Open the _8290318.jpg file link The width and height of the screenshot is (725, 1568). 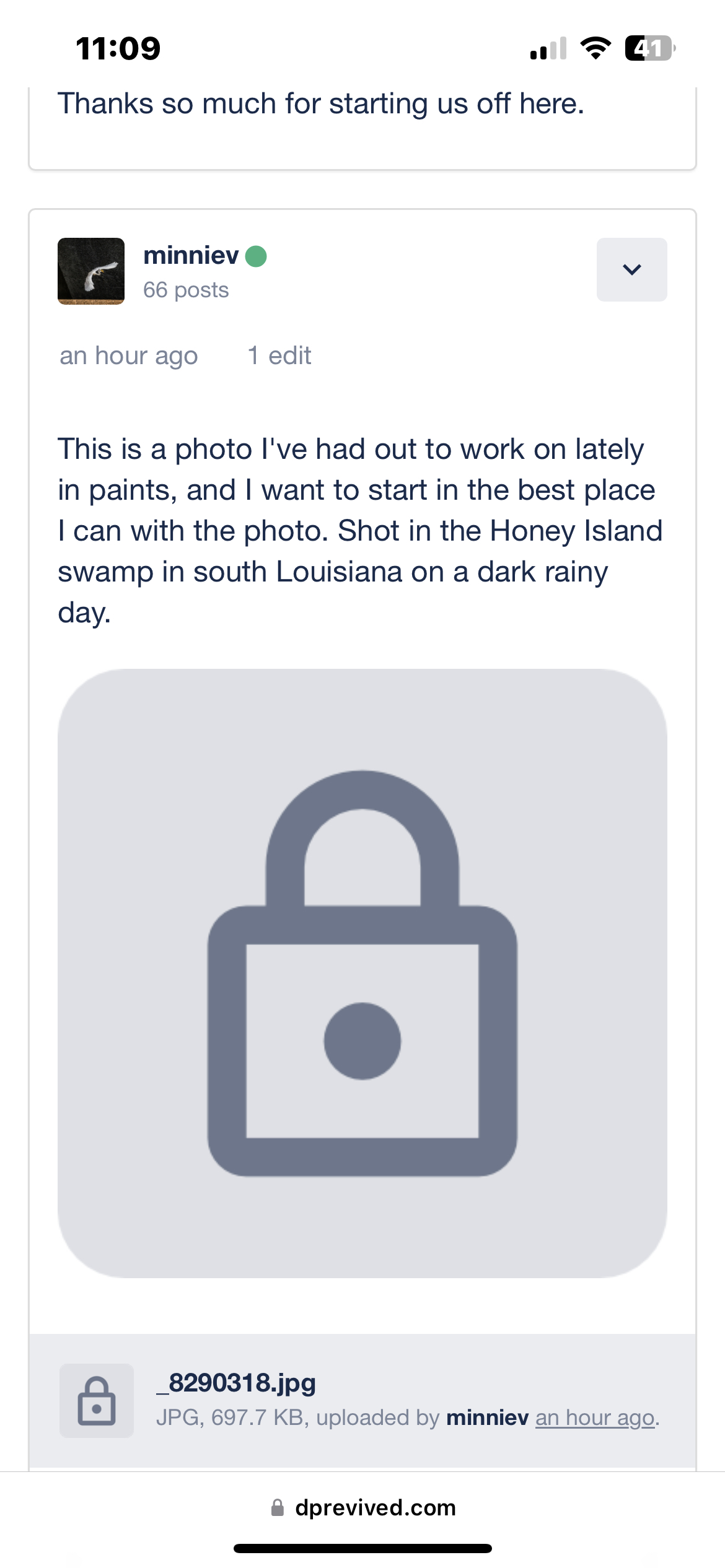(x=236, y=1383)
